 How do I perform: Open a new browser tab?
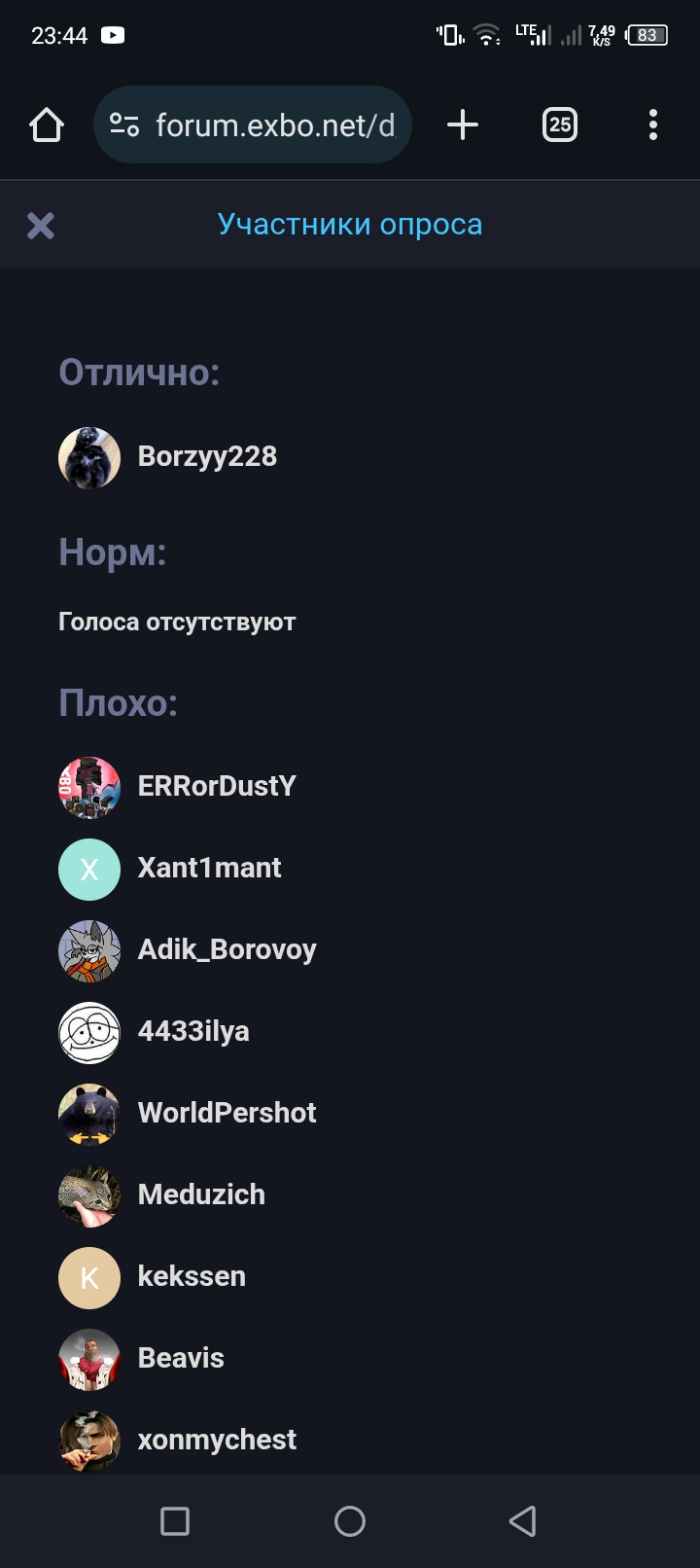click(x=463, y=125)
